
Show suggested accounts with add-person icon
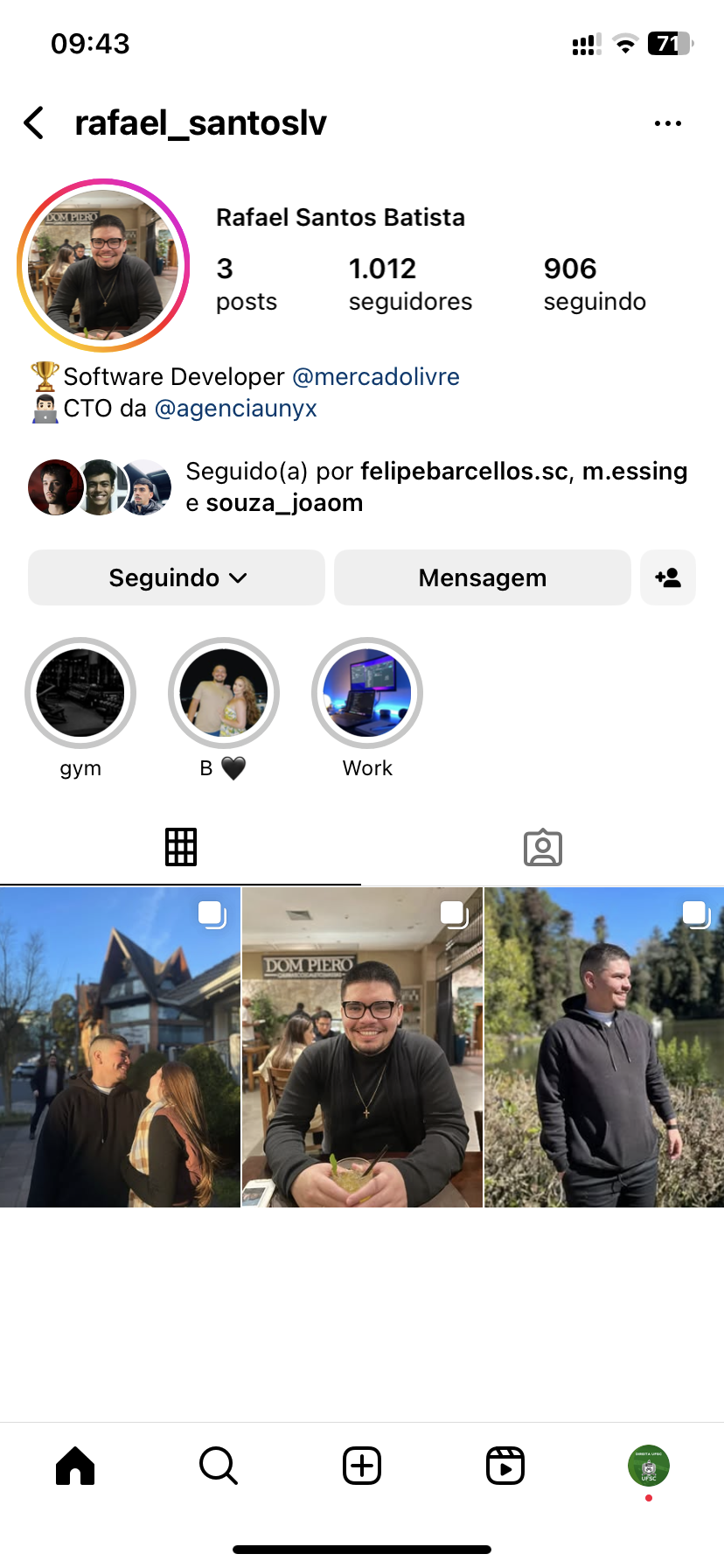coord(668,577)
